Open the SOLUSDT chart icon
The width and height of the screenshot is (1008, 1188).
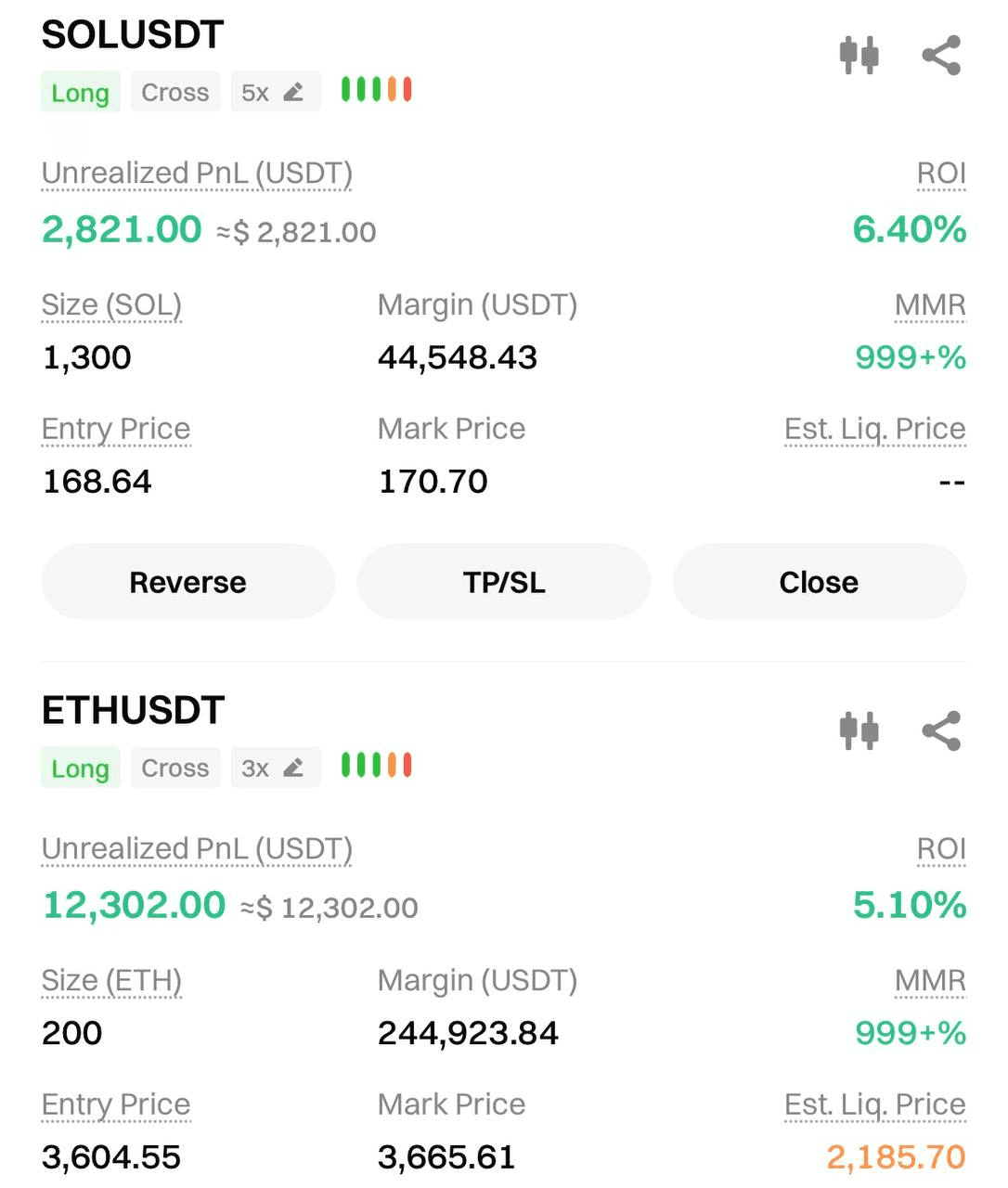859,56
